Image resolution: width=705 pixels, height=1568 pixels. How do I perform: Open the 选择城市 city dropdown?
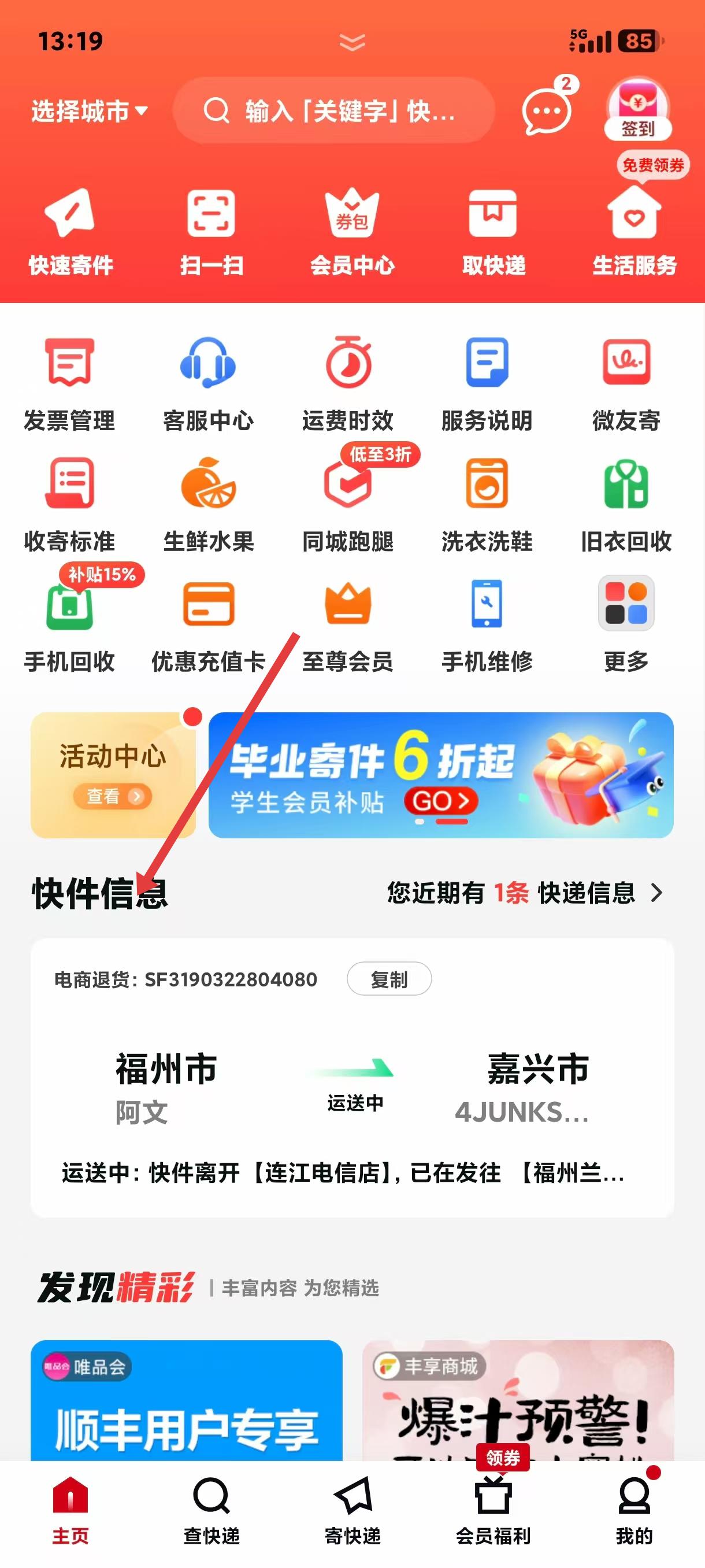[x=90, y=112]
